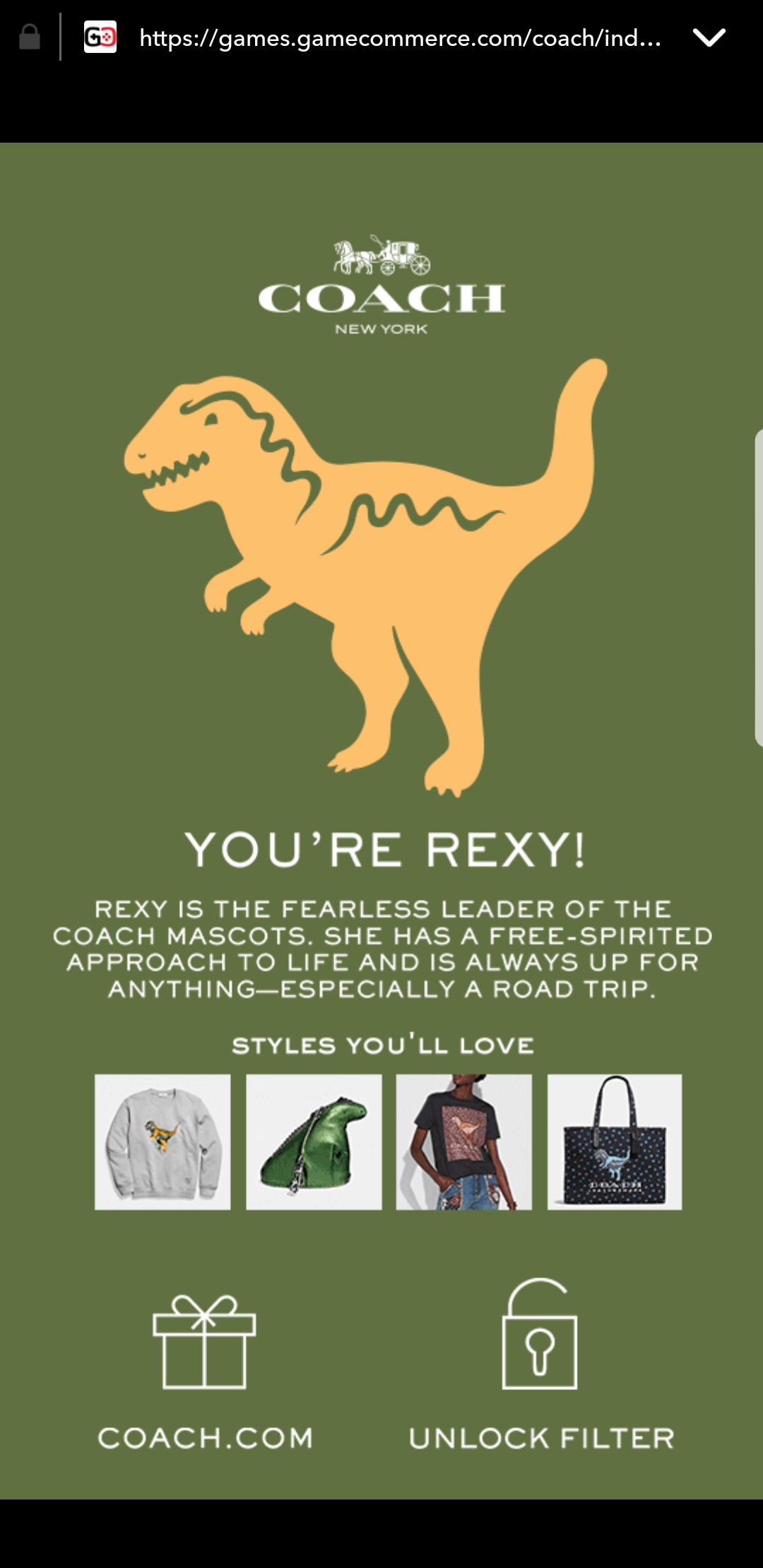This screenshot has height=1568, width=763.
Task: Open the black Rexy t-shirt style
Action: pyautogui.click(x=464, y=1142)
